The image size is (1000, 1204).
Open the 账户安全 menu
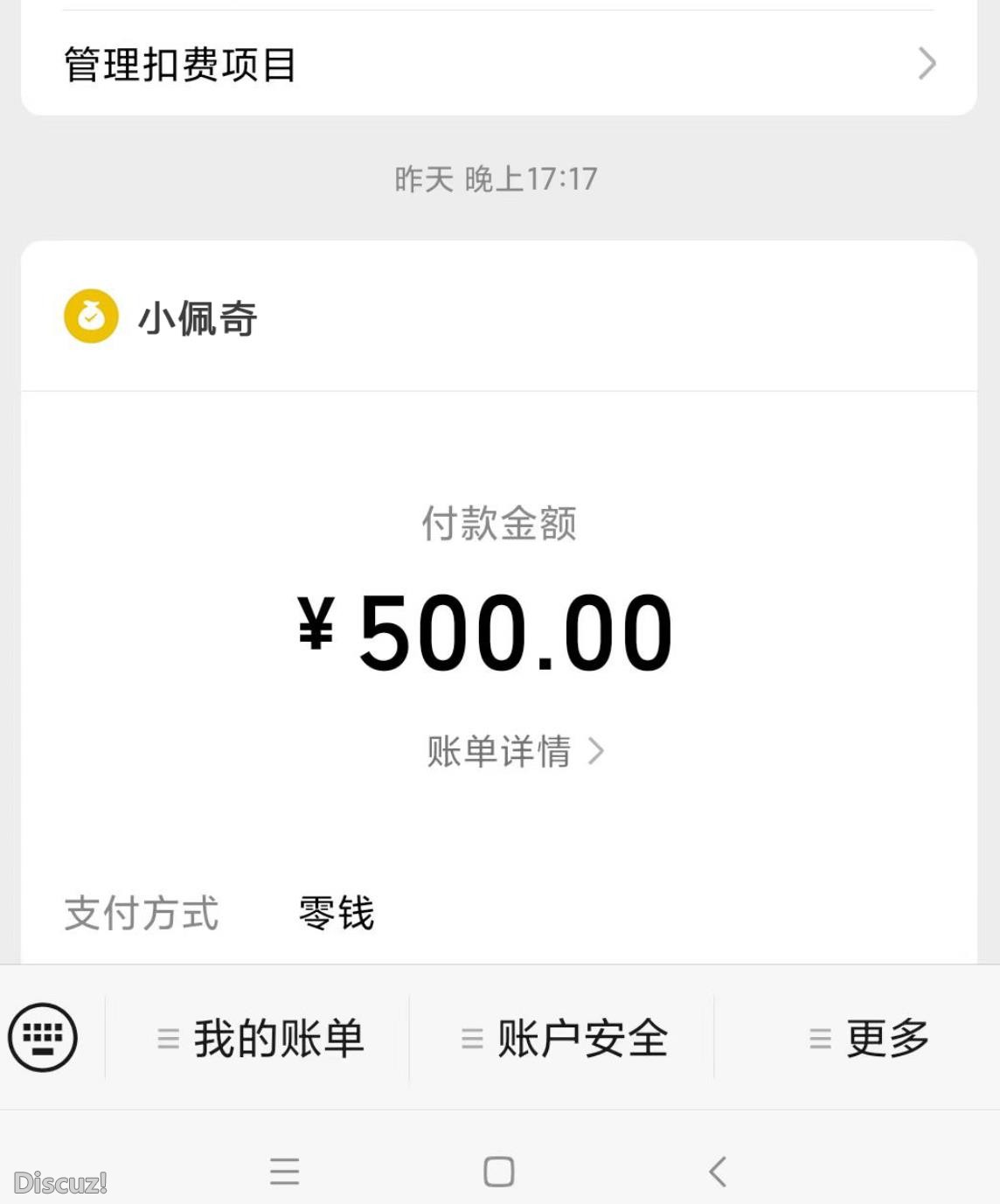564,1039
